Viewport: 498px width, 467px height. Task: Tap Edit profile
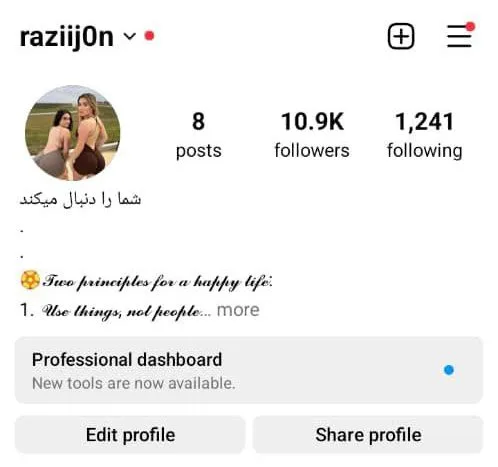pos(130,435)
